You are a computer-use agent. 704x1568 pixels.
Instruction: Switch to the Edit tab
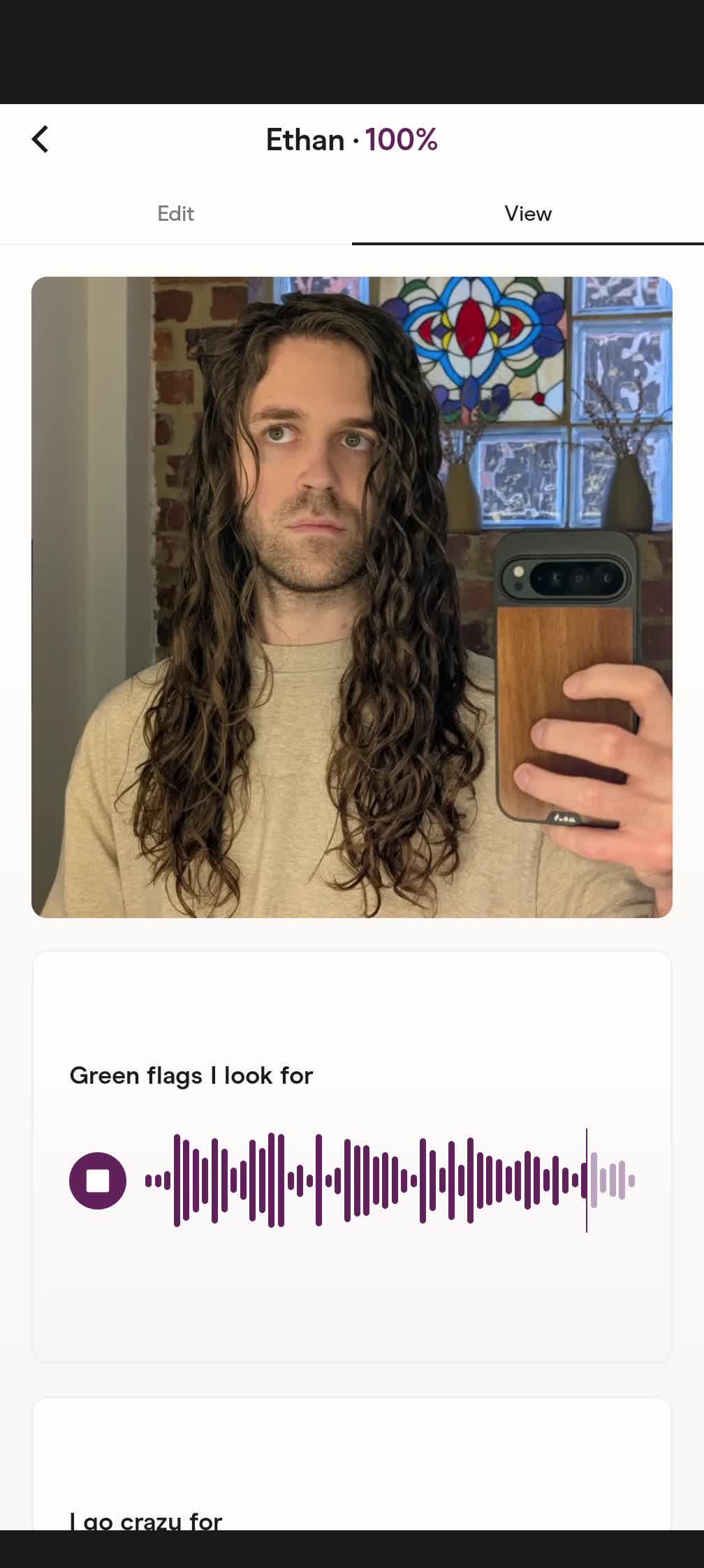click(x=175, y=214)
